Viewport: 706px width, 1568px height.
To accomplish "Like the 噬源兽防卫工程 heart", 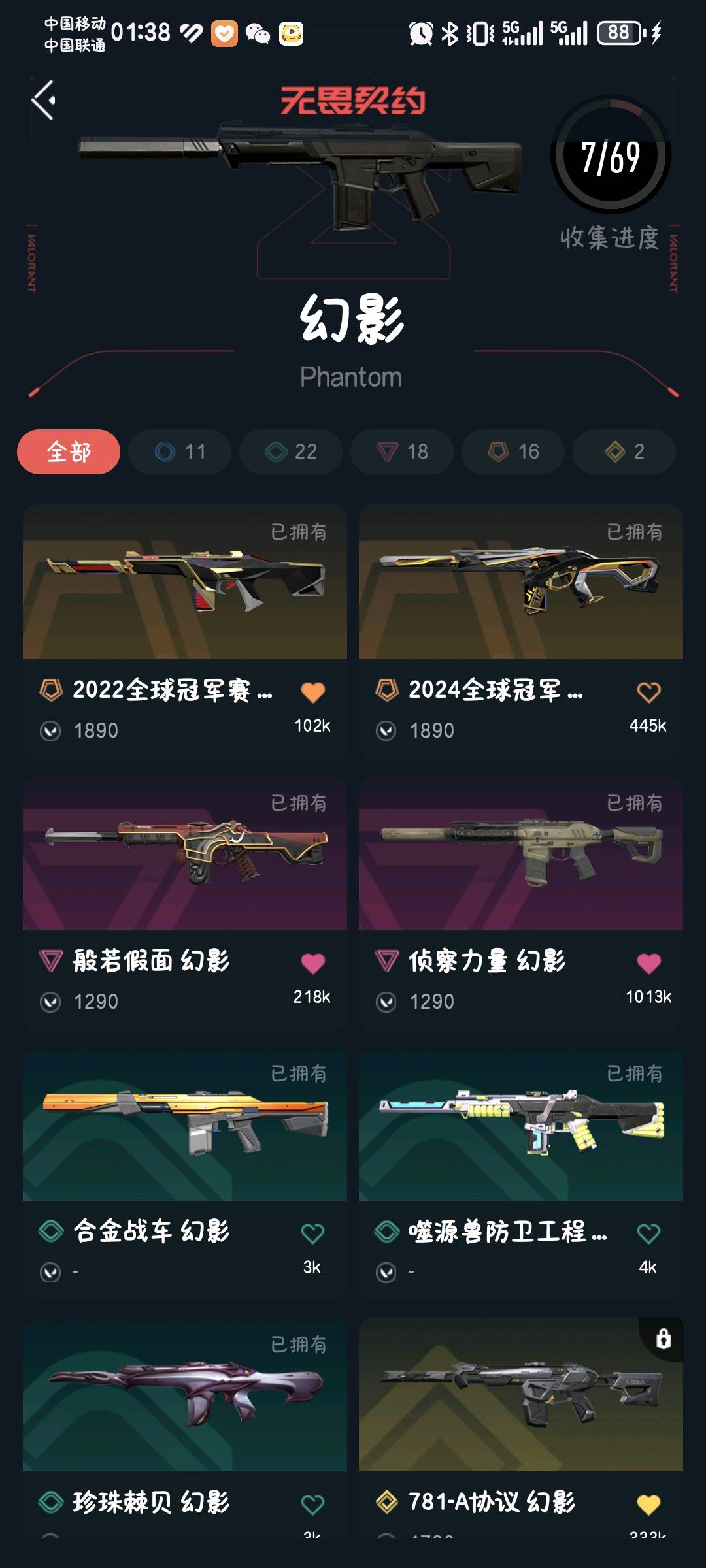I will pos(648,1233).
